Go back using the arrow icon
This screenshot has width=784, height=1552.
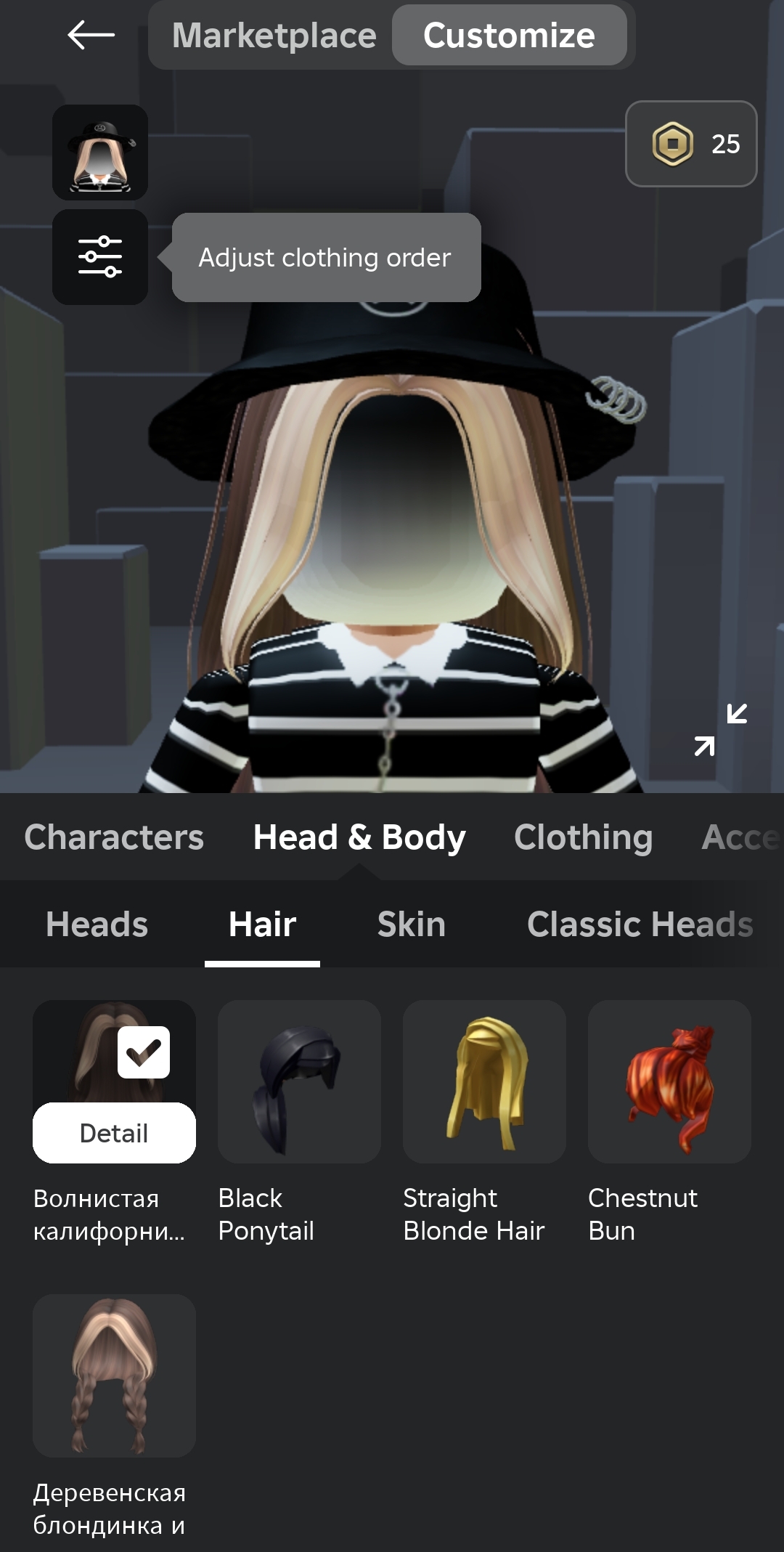point(91,34)
